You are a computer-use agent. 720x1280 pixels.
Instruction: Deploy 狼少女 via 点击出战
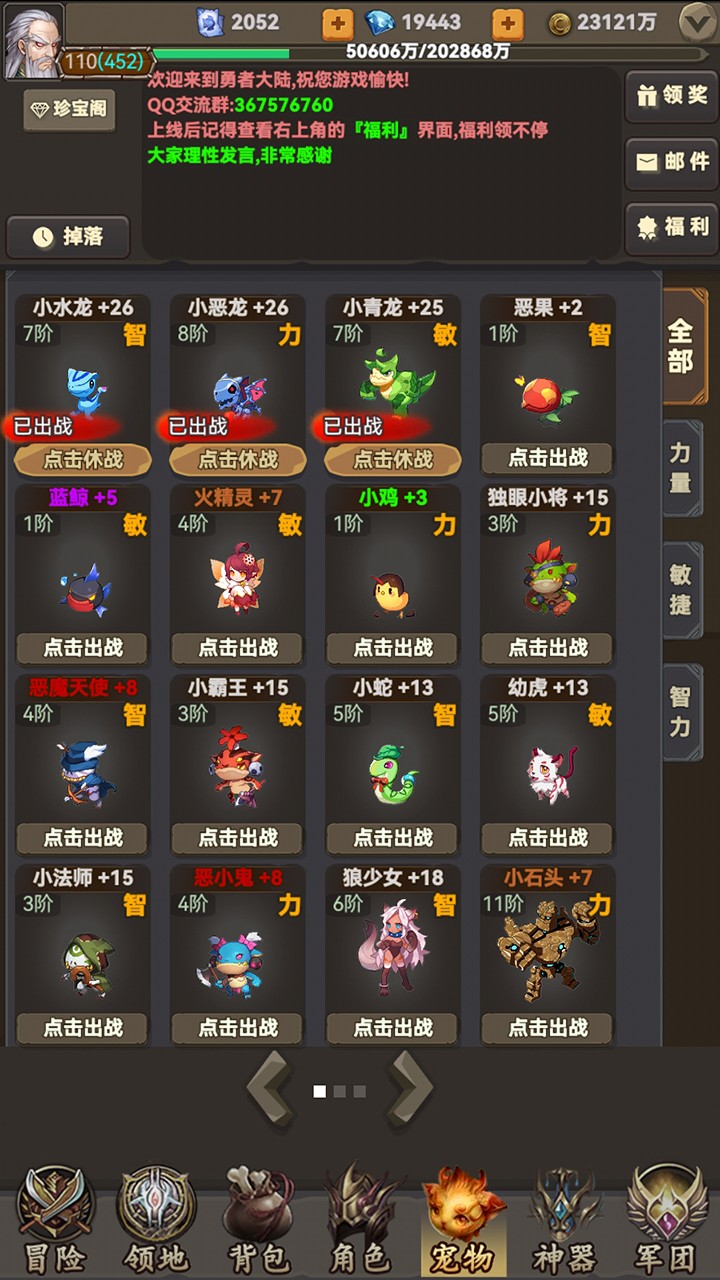pos(393,1027)
